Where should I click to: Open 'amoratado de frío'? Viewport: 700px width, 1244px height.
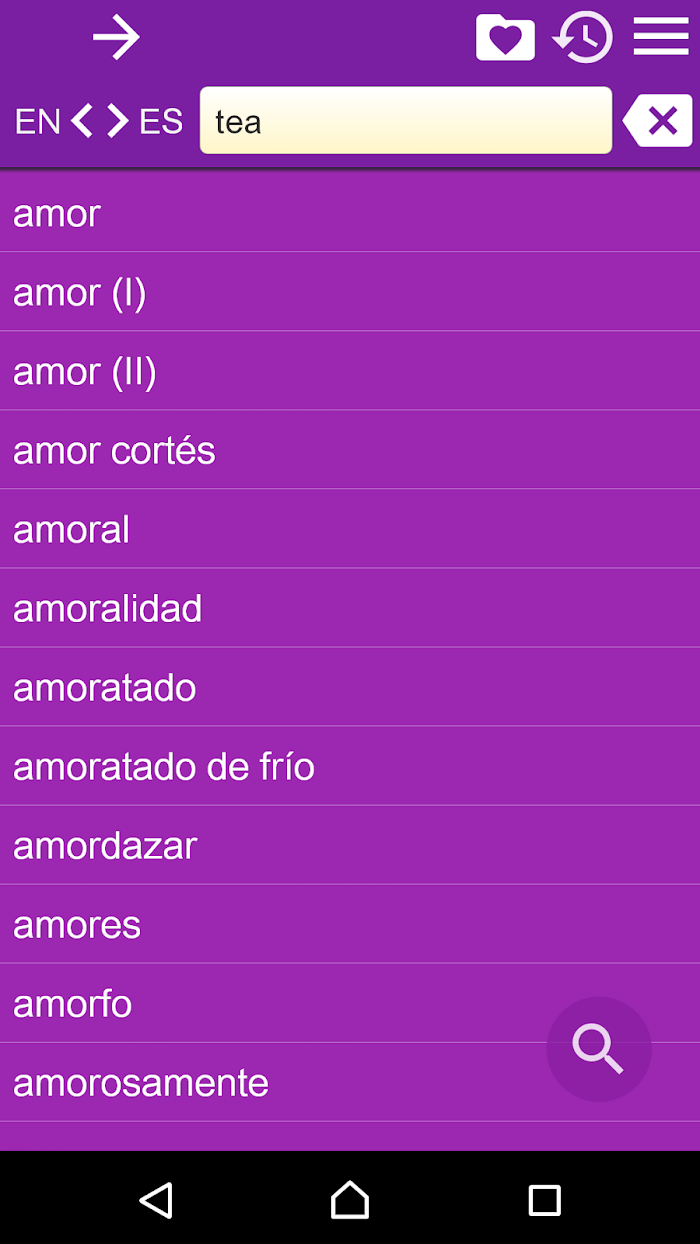[x=350, y=766]
